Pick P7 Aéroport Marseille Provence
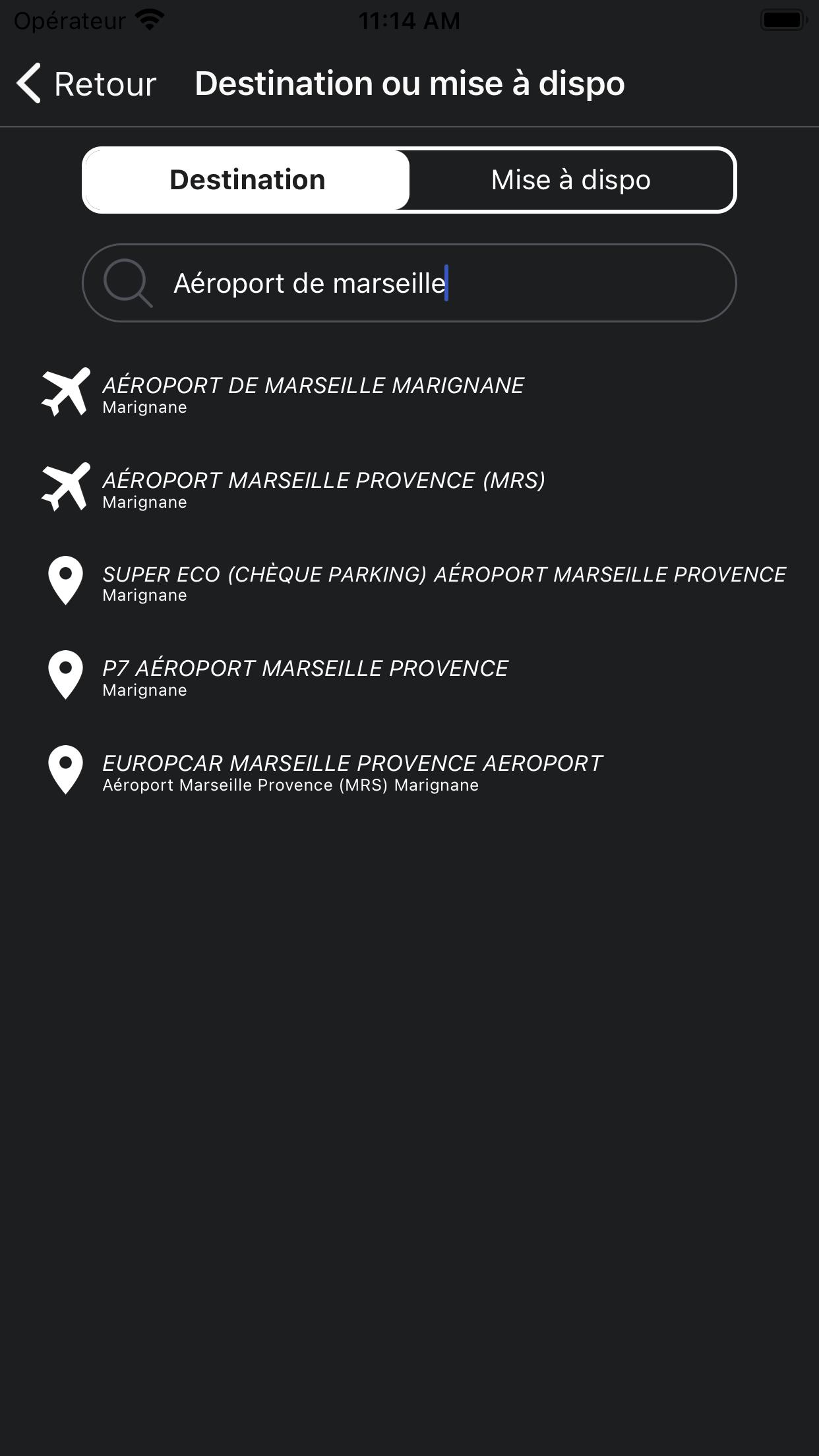The height and width of the screenshot is (1456, 819). click(x=409, y=677)
